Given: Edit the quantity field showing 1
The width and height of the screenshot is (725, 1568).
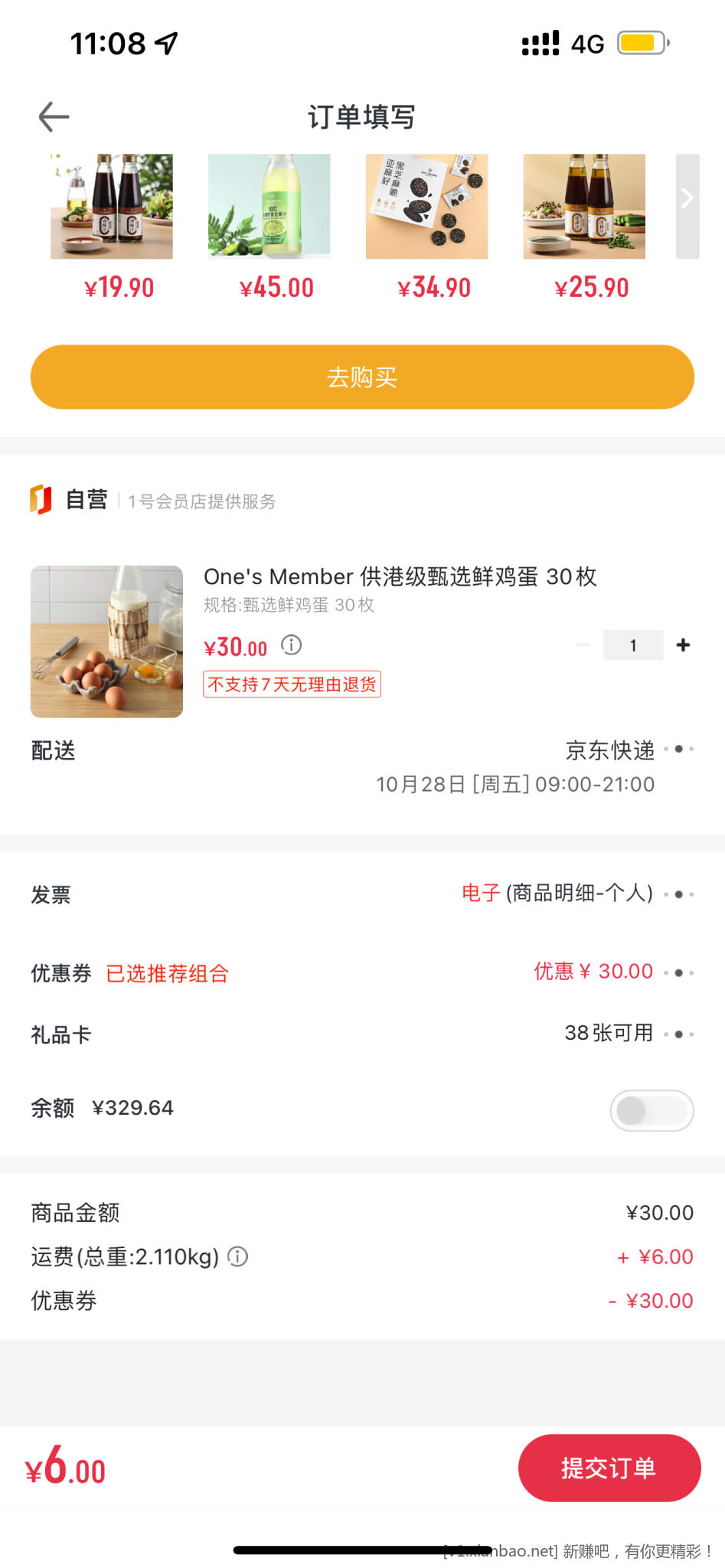Looking at the screenshot, I should tap(633, 645).
